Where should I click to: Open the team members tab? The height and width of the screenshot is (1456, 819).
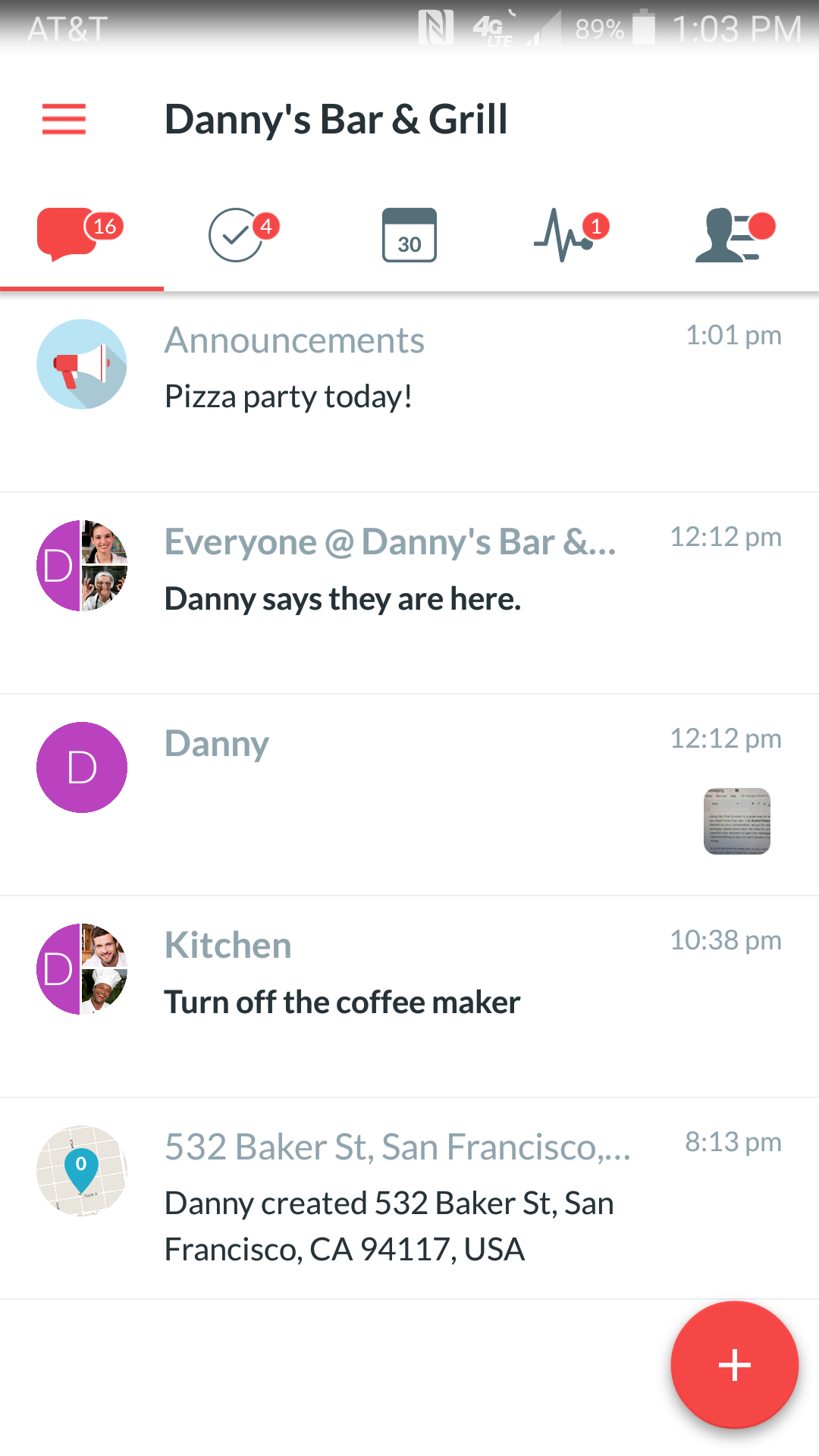[x=736, y=235]
